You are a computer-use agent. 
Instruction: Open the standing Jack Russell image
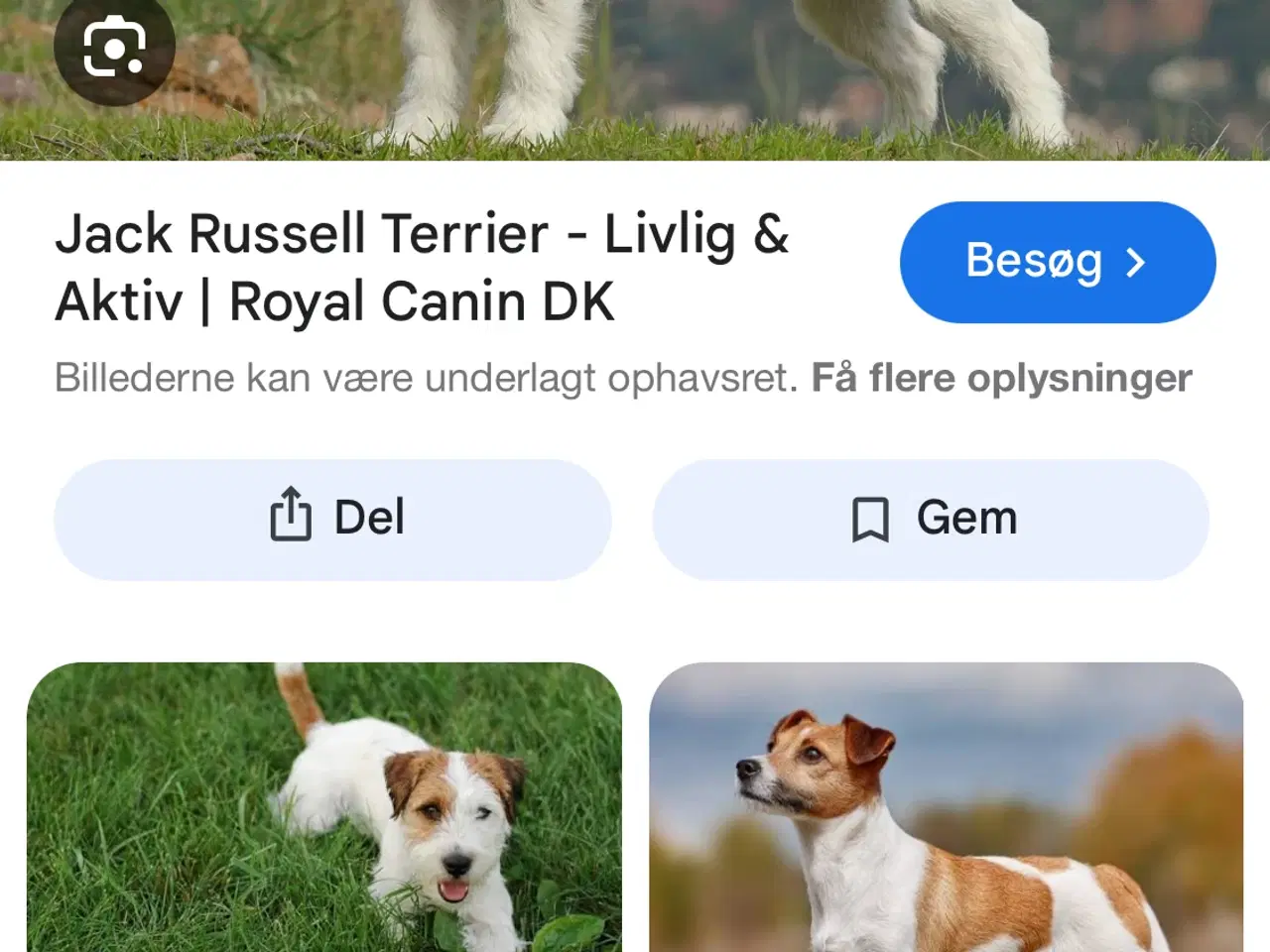point(946,807)
